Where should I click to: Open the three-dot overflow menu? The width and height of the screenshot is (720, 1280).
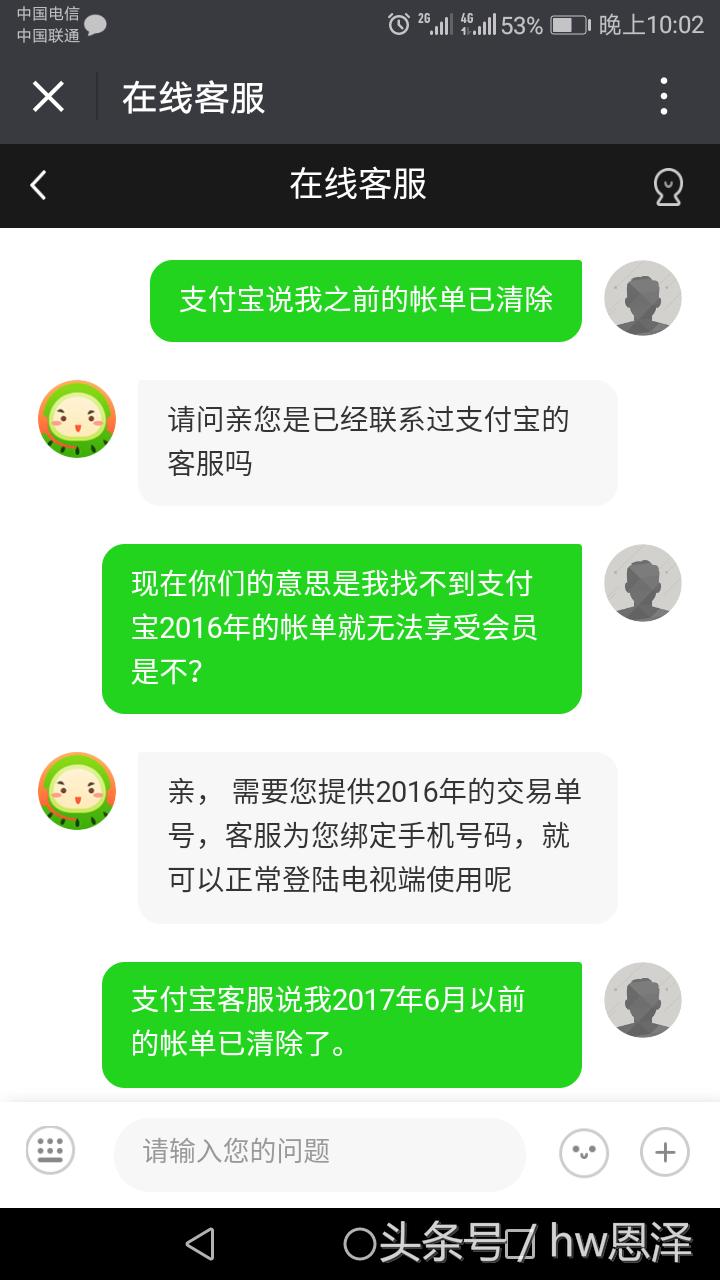point(663,97)
